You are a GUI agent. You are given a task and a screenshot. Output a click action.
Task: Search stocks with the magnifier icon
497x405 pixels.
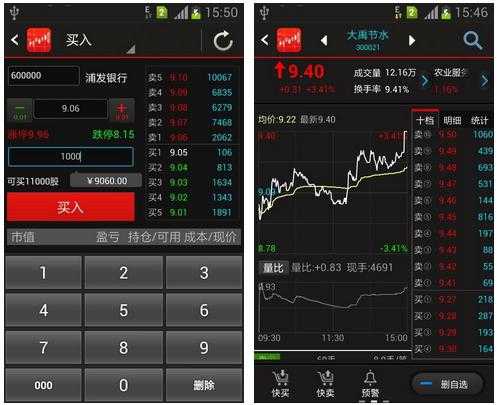(473, 41)
